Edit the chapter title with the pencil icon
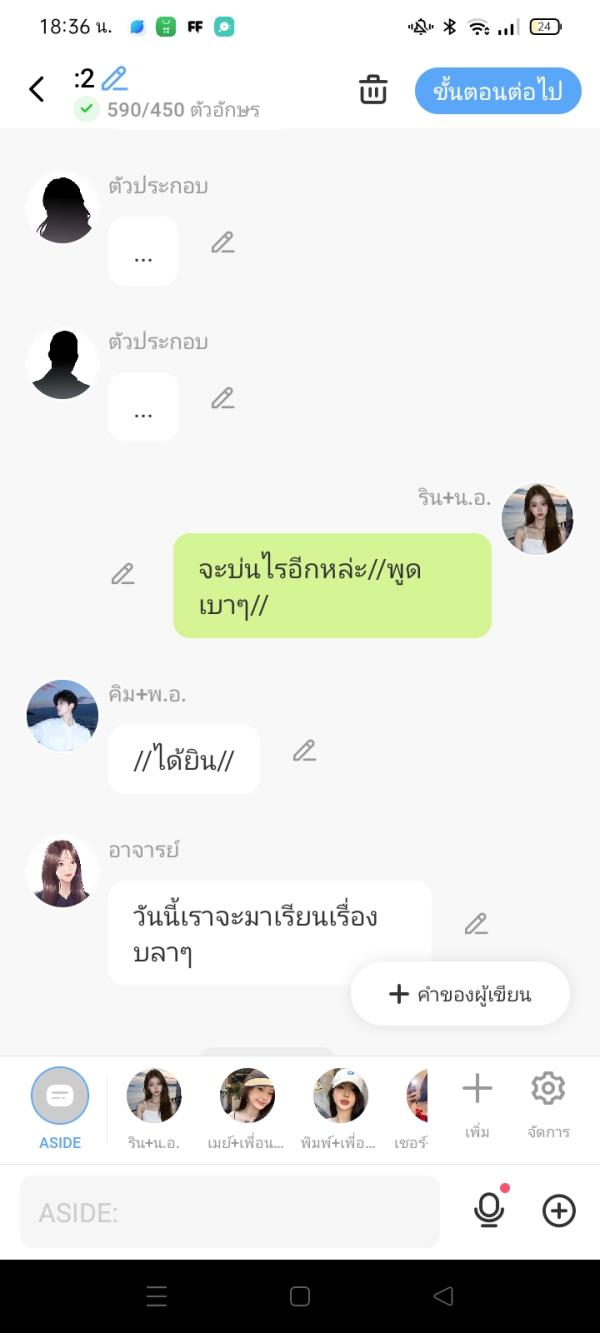The height and width of the screenshot is (1333, 600). coord(115,78)
